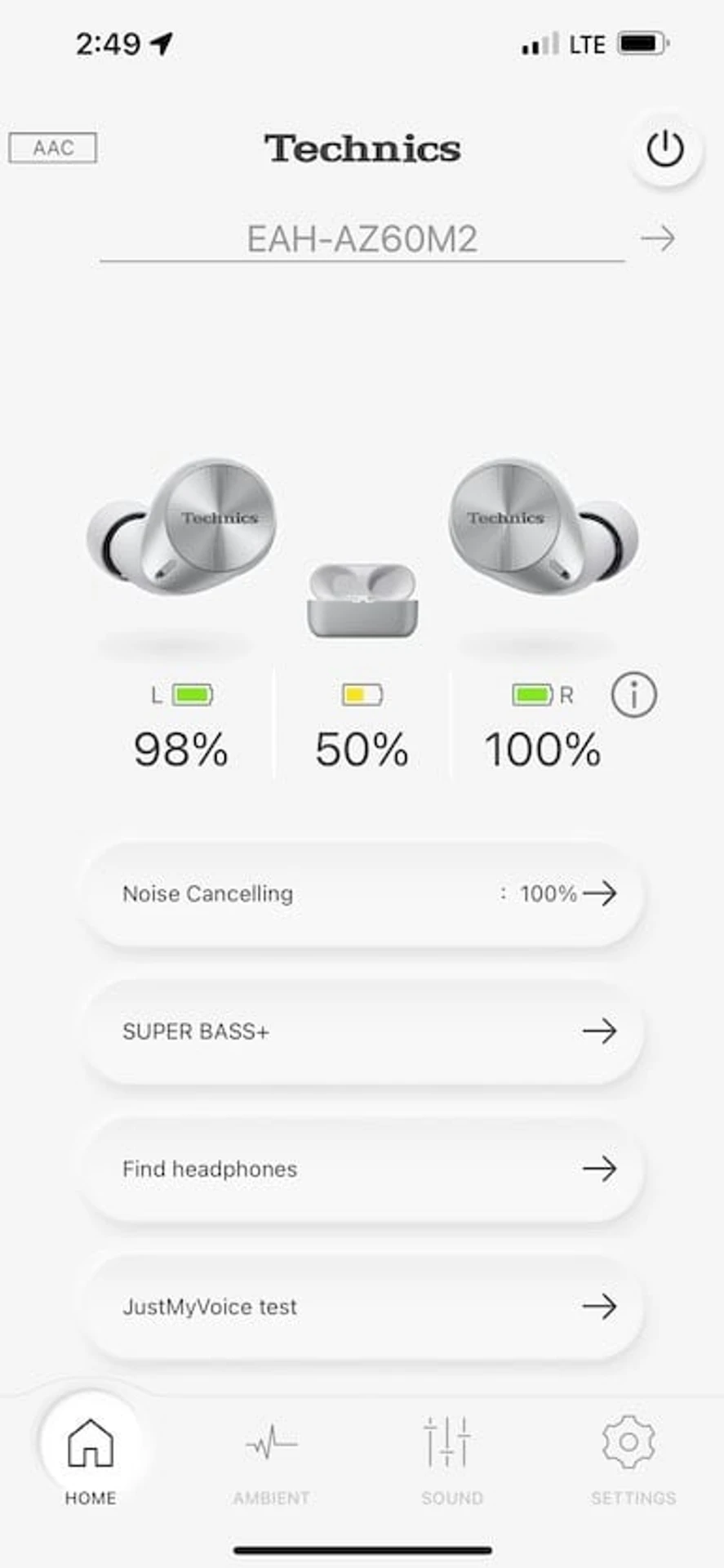
Task: Open the battery info icon
Action: (634, 695)
